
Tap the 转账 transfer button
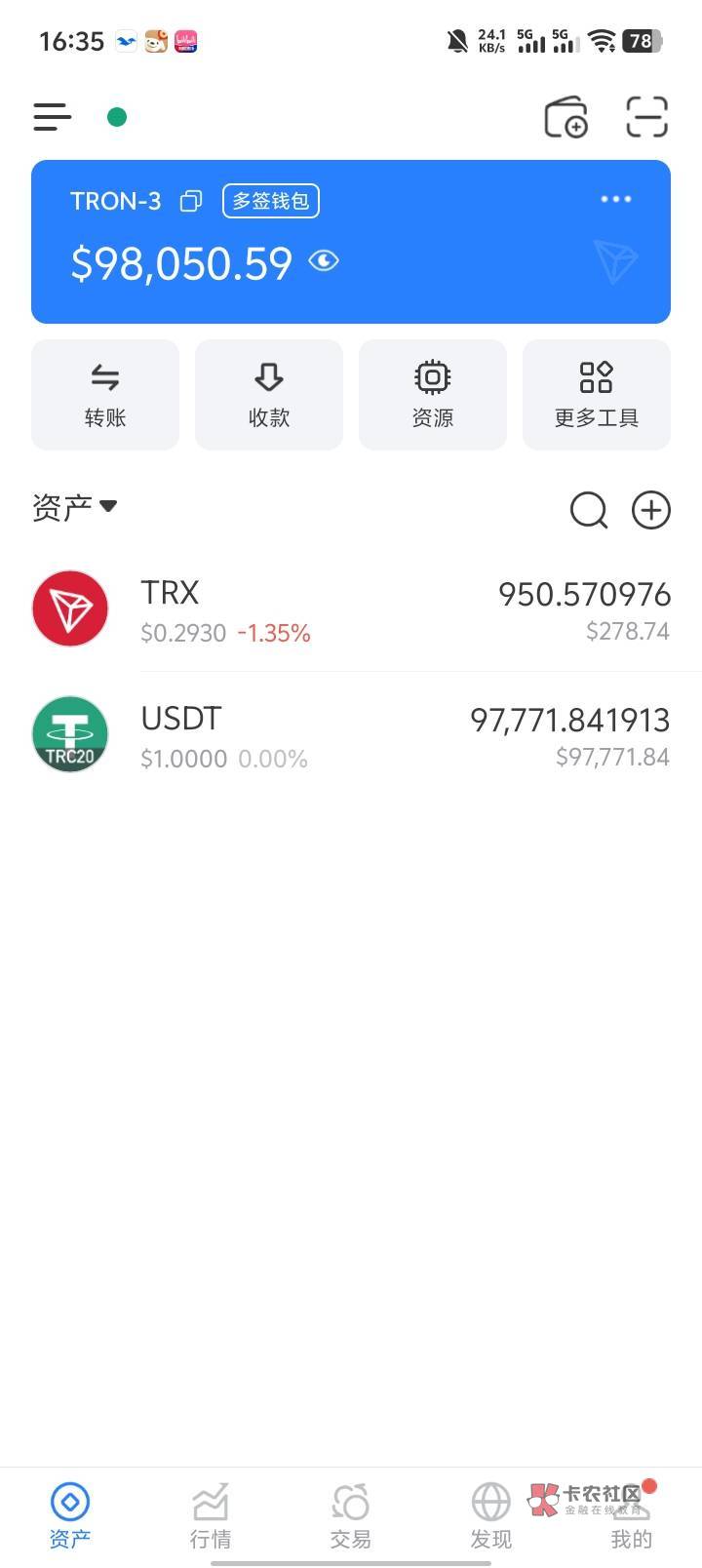105,395
